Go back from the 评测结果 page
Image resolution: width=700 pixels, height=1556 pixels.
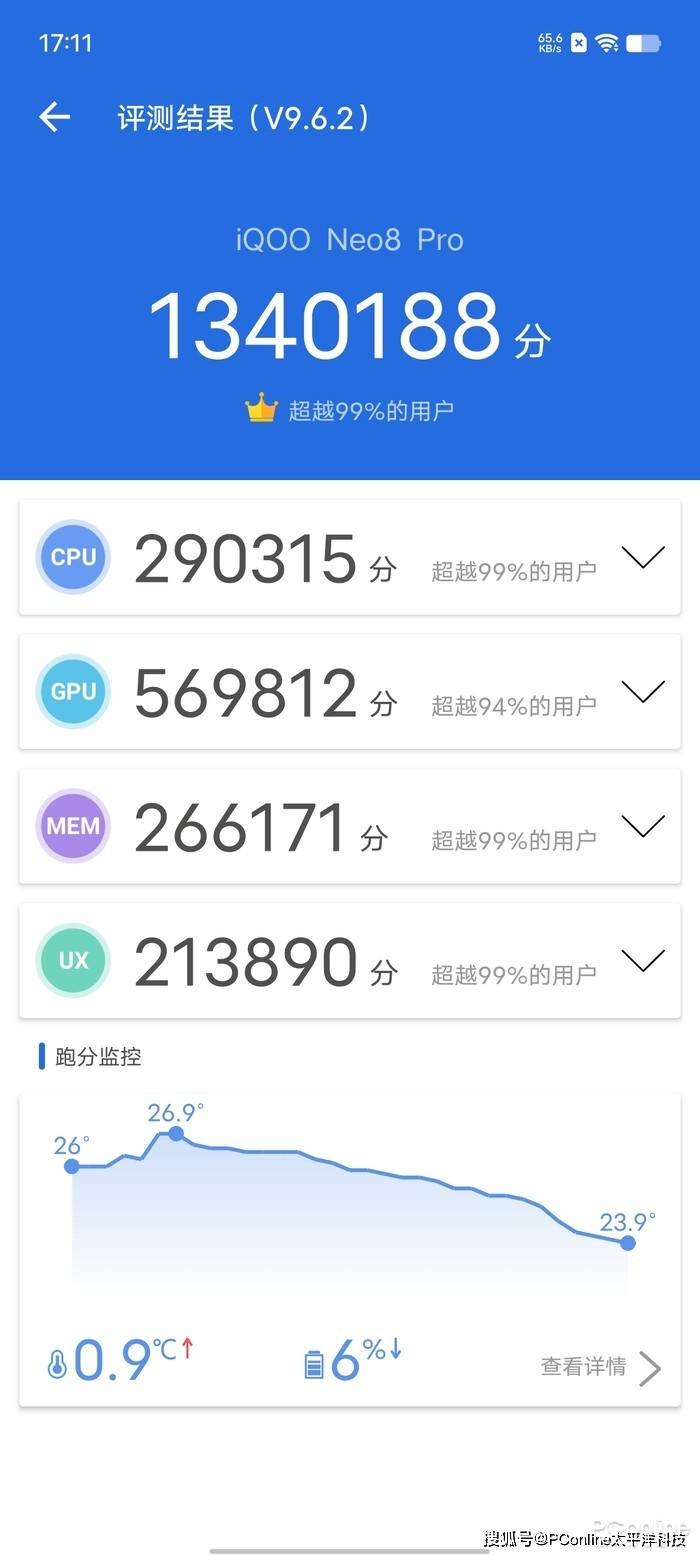pos(55,118)
